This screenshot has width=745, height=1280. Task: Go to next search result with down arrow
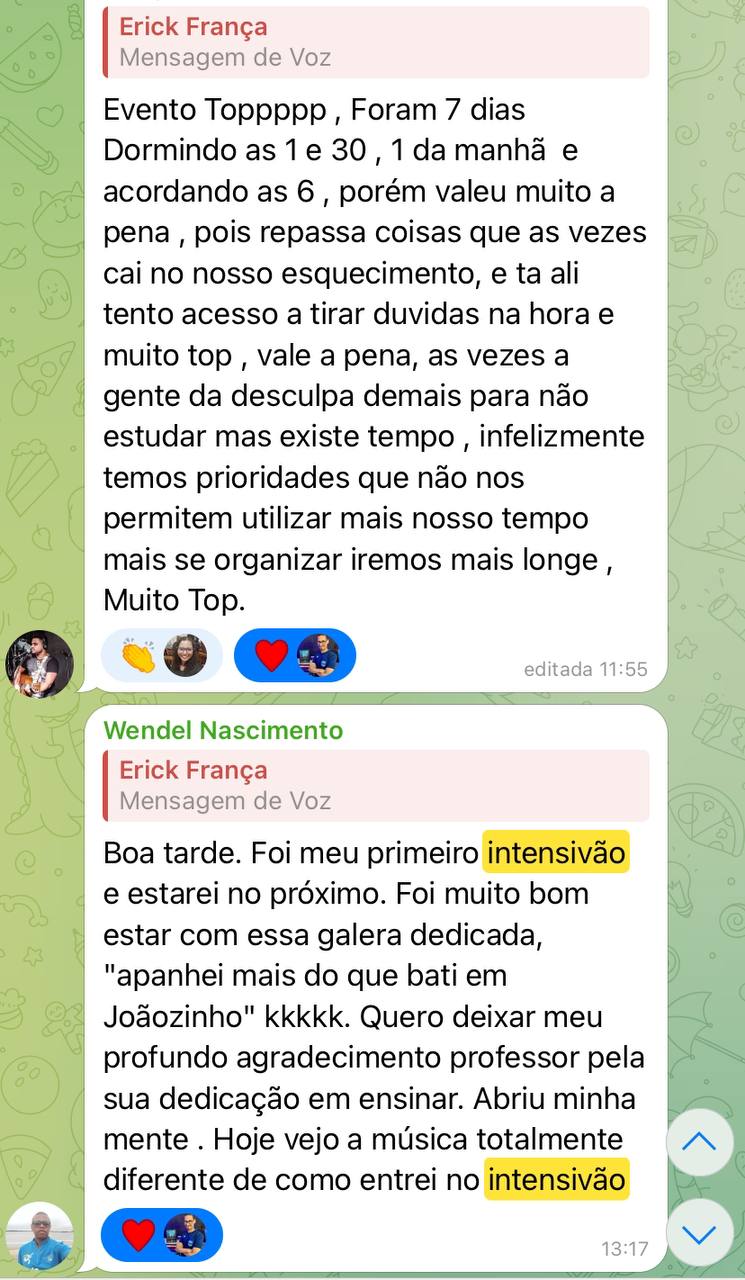tap(699, 1233)
